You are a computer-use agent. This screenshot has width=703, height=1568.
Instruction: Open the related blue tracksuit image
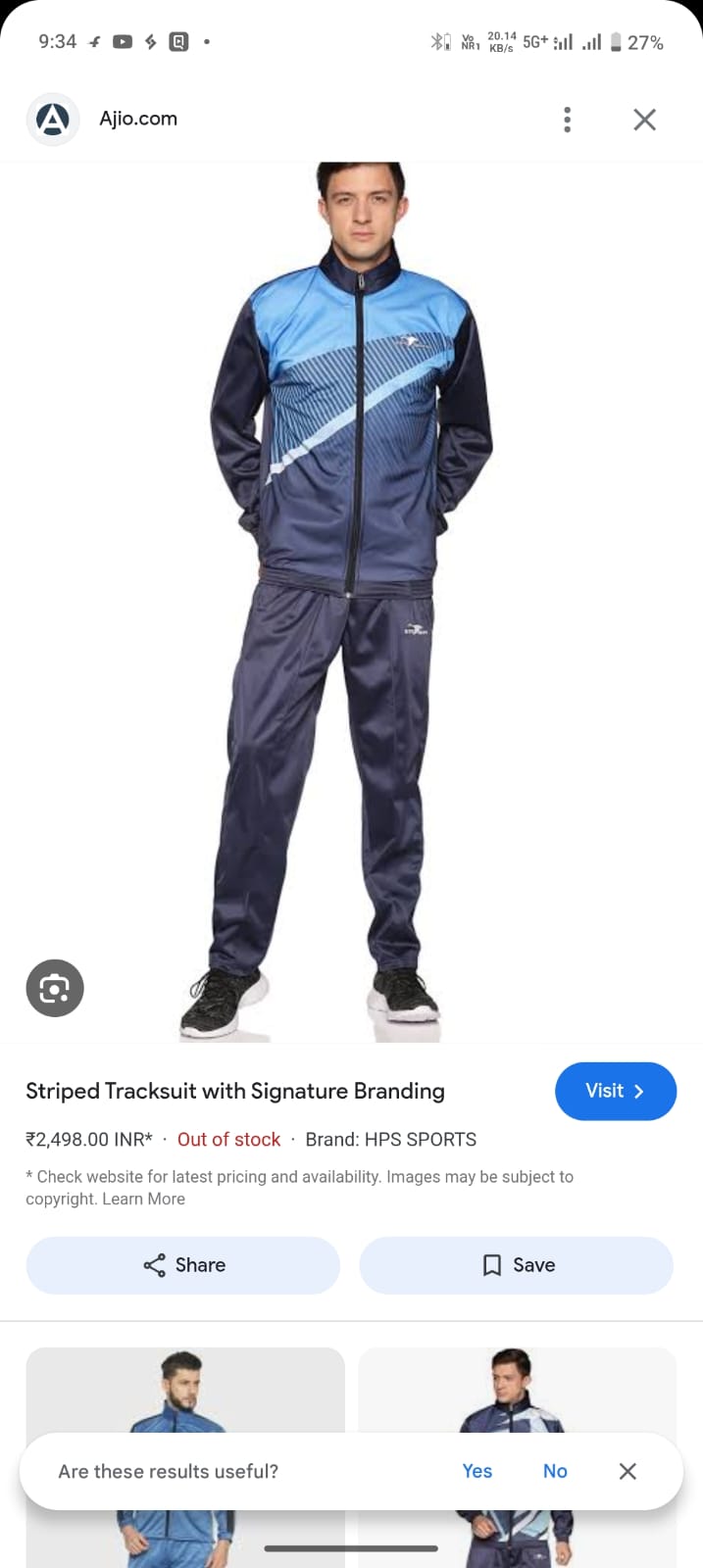click(185, 1392)
